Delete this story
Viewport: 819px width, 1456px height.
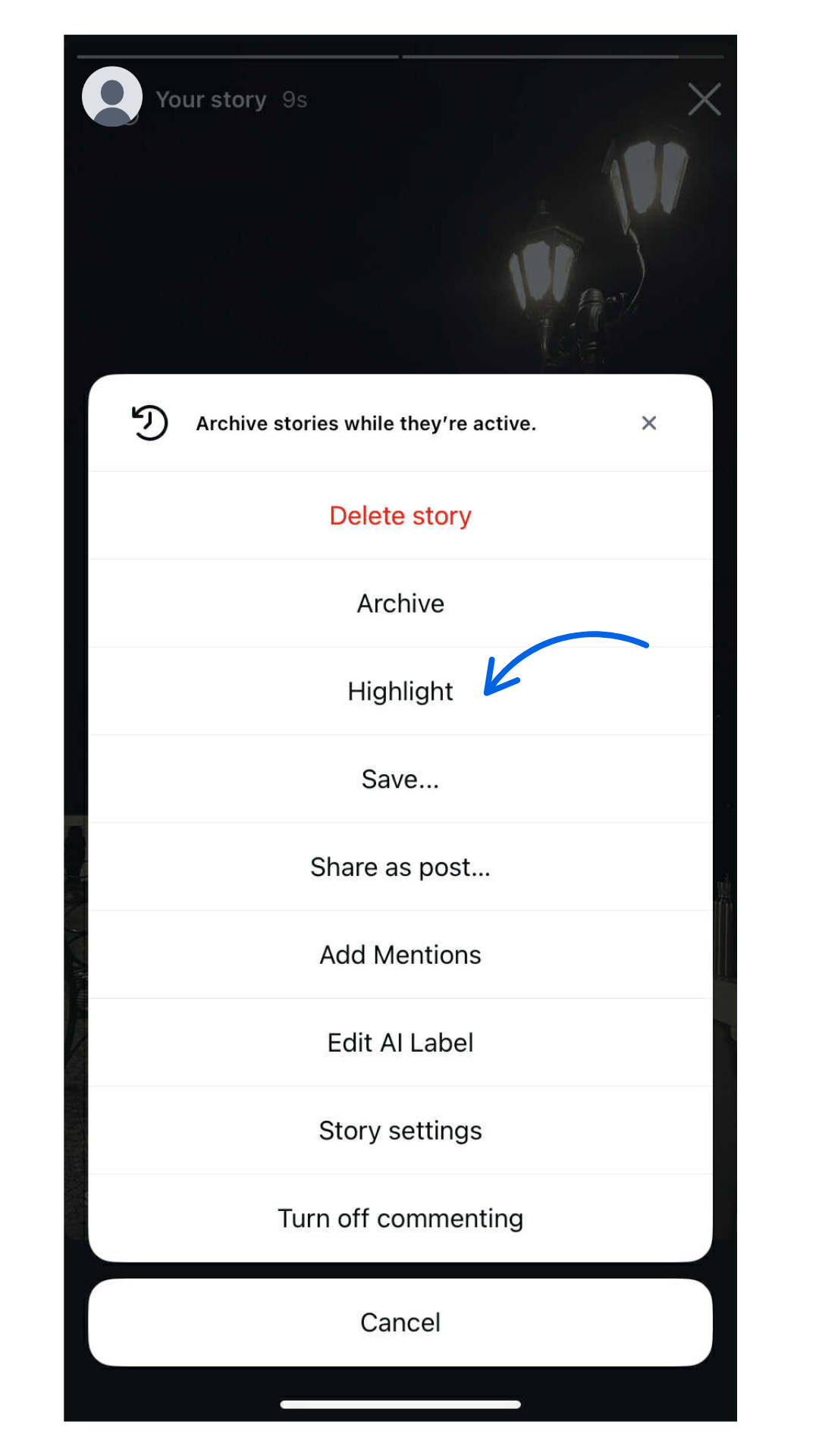click(x=400, y=516)
